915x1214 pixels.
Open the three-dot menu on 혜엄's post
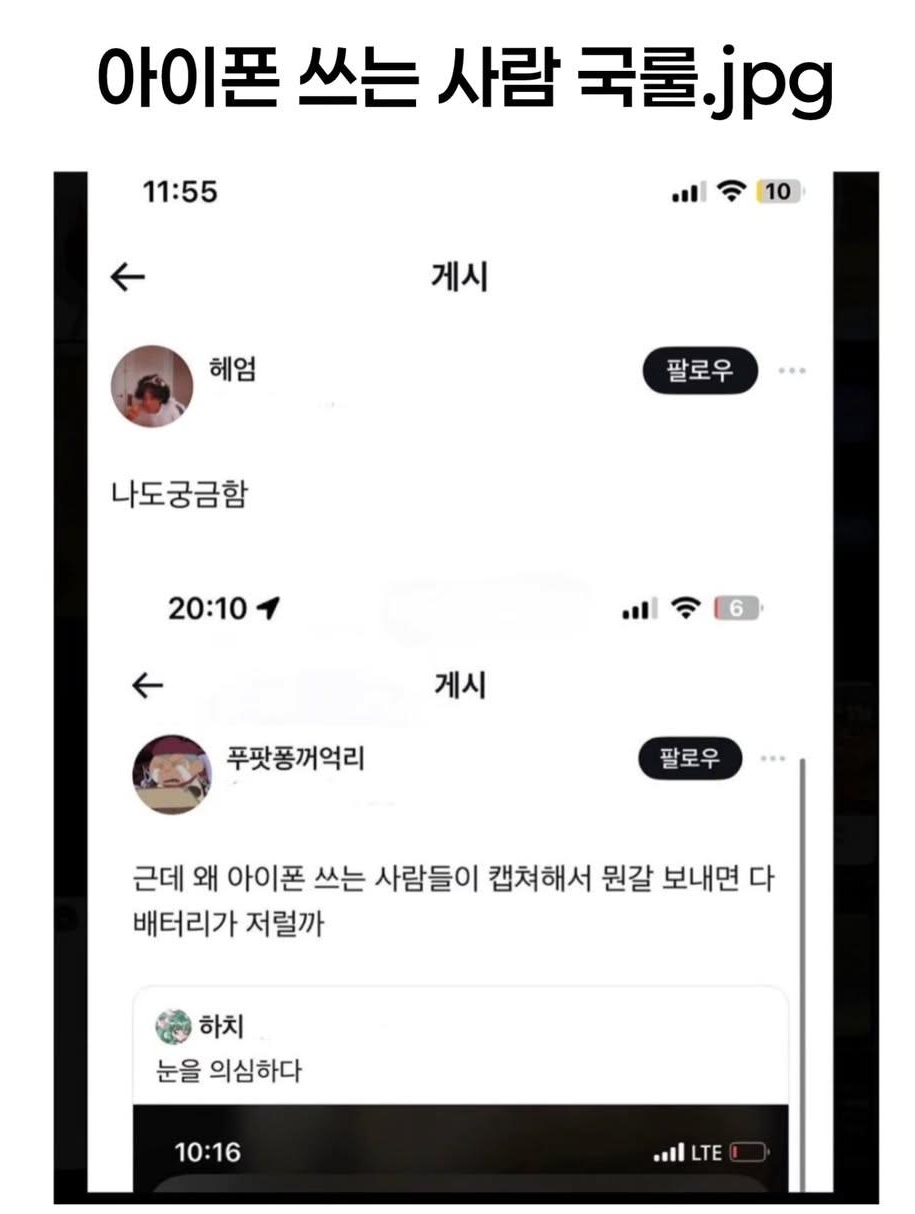click(794, 370)
